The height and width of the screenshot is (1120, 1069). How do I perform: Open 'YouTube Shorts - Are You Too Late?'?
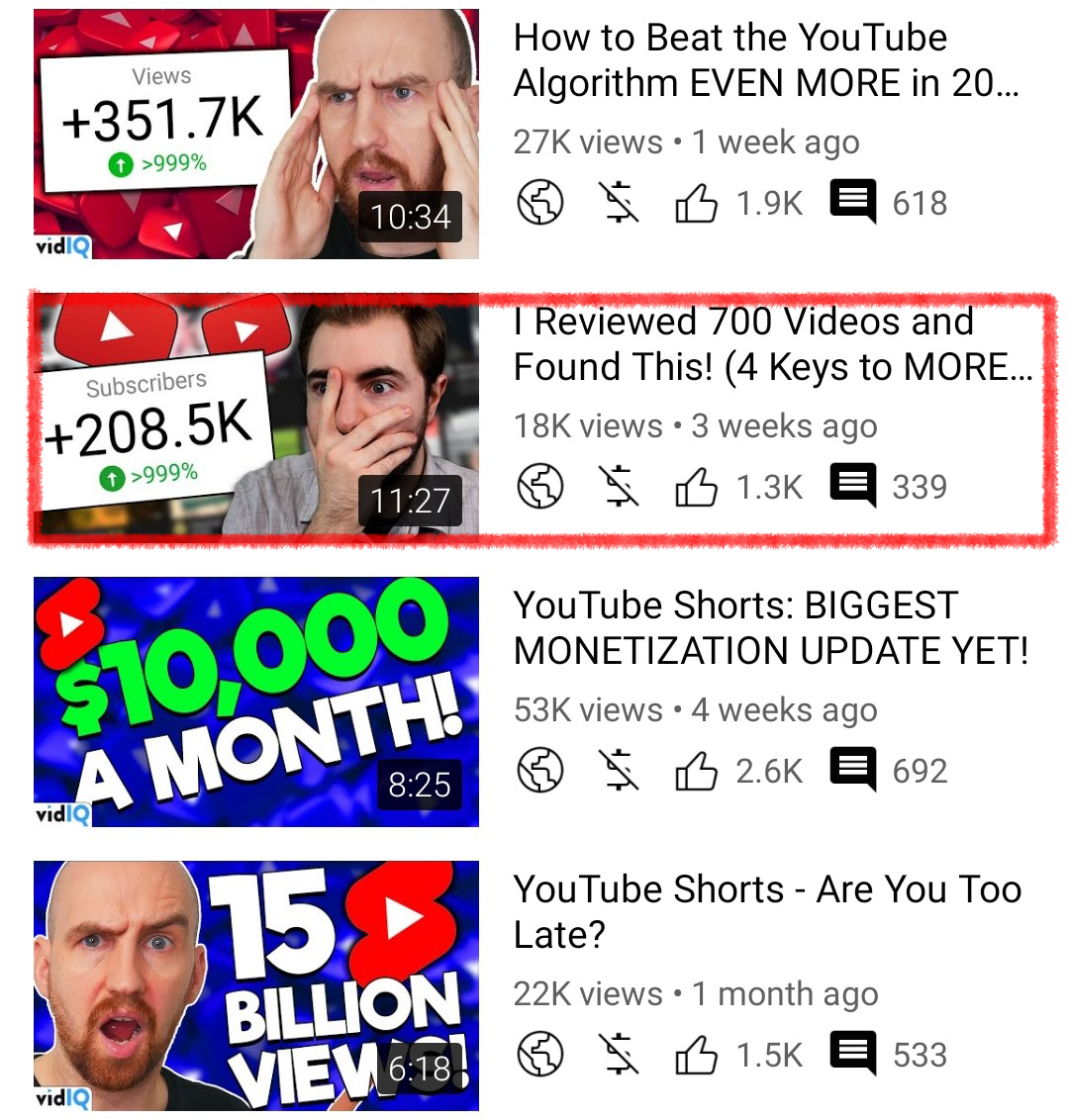click(x=766, y=911)
